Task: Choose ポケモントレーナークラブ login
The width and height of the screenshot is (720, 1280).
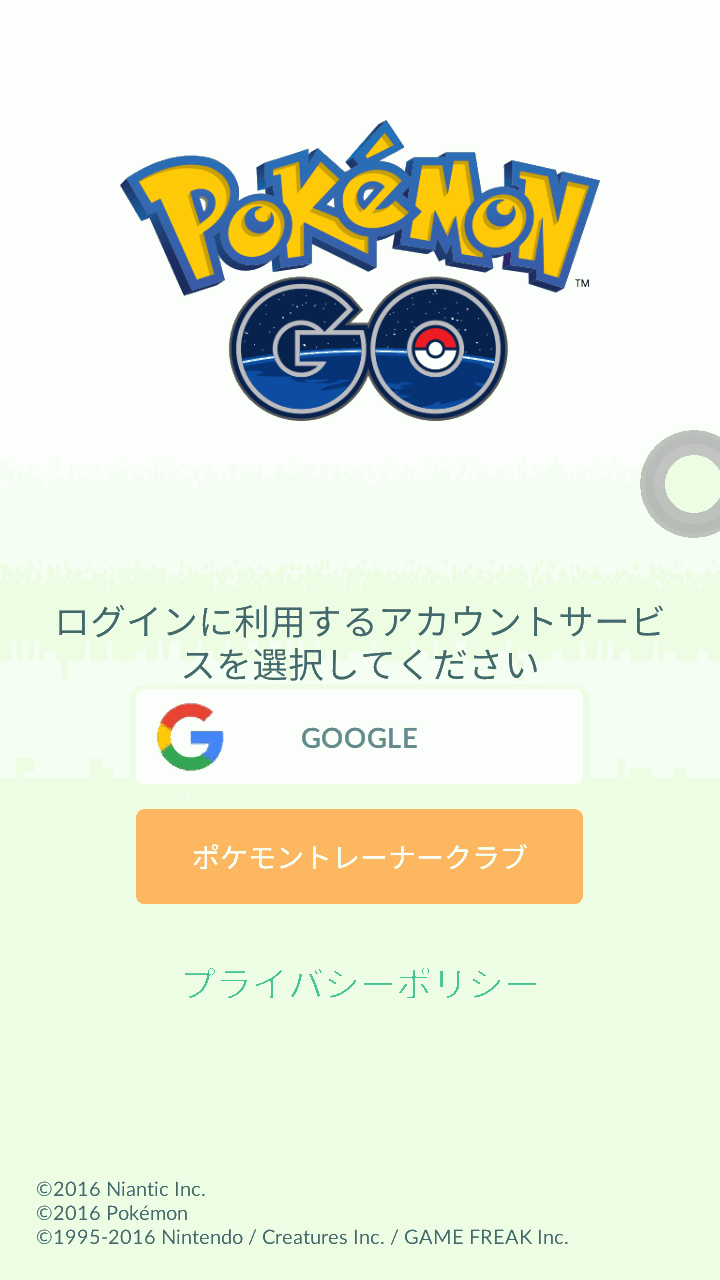Action: tap(359, 857)
